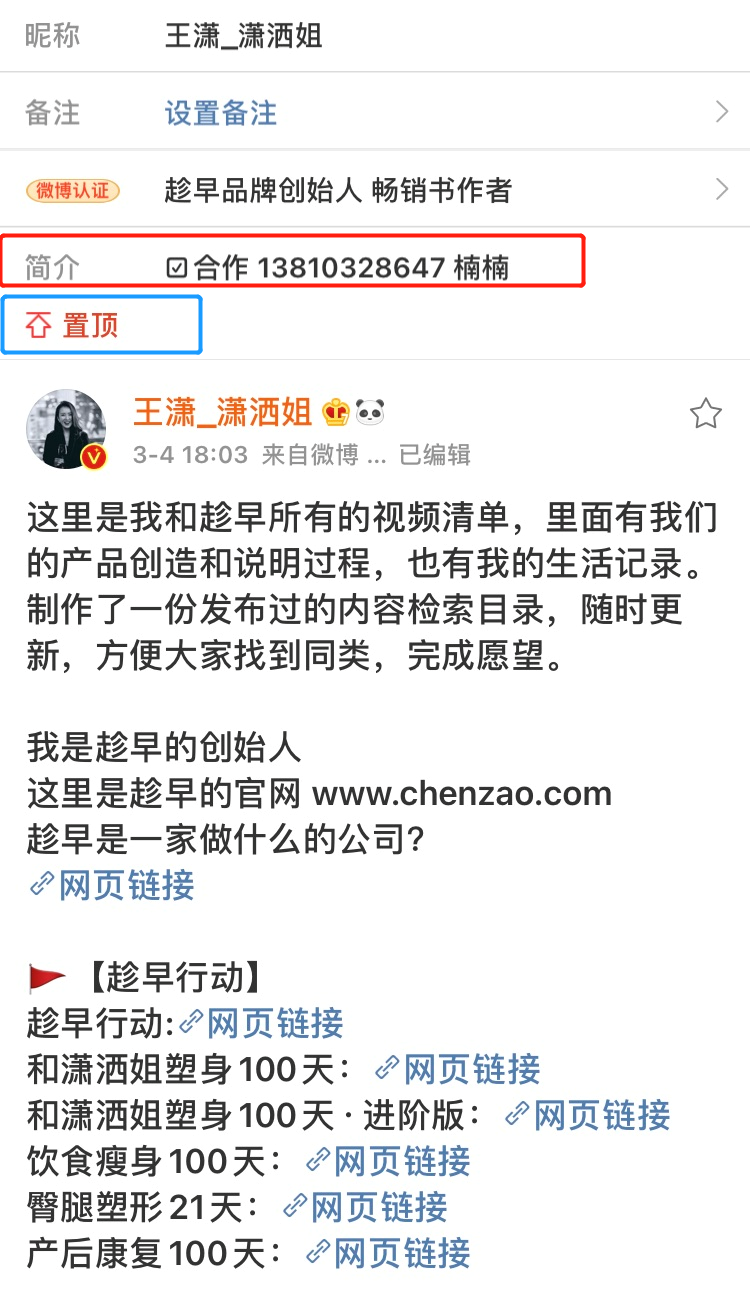Visit the 饮食瘦身100天 网页链接

(388, 1161)
